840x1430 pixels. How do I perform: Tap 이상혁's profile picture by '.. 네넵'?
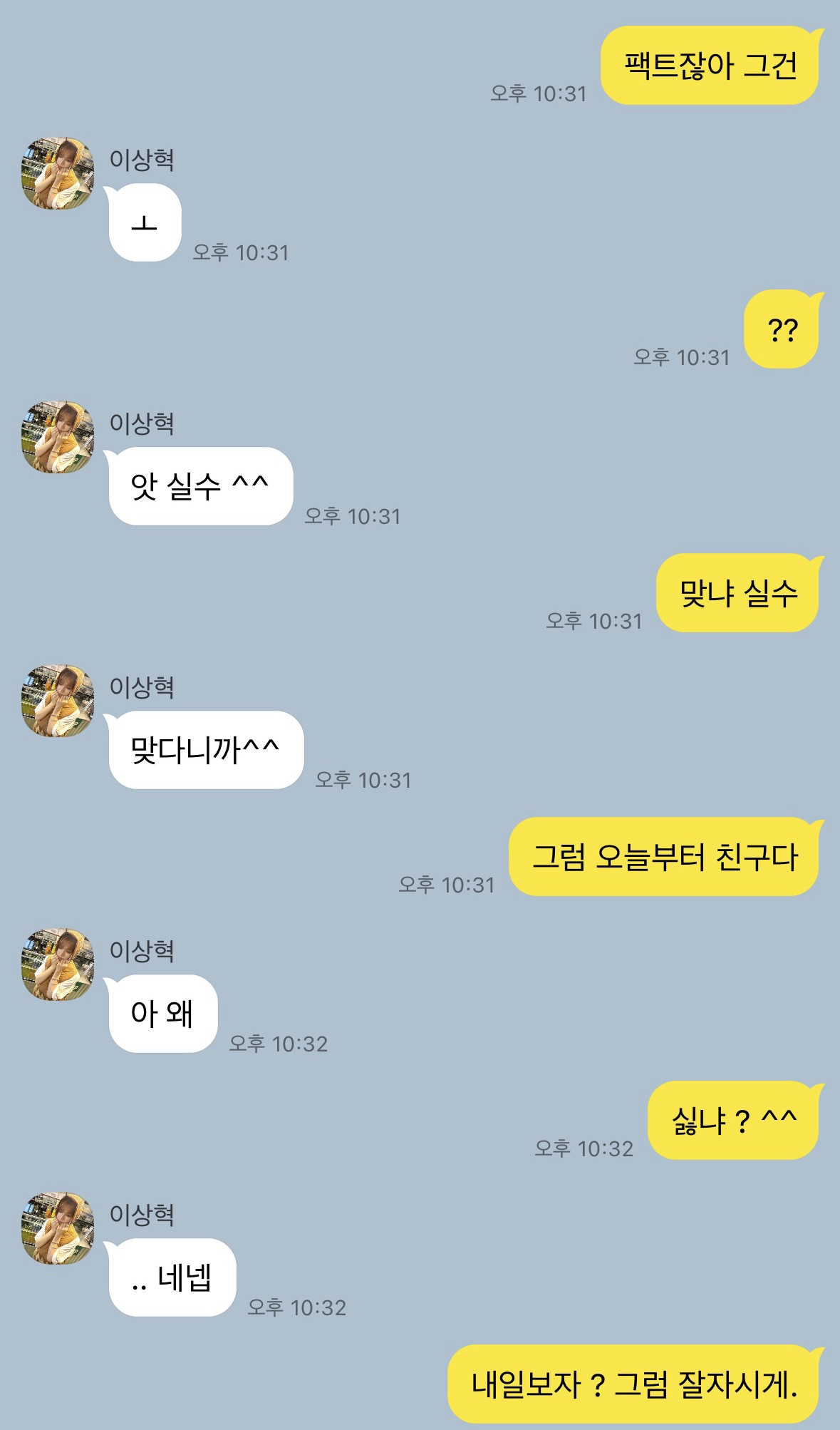click(58, 1228)
